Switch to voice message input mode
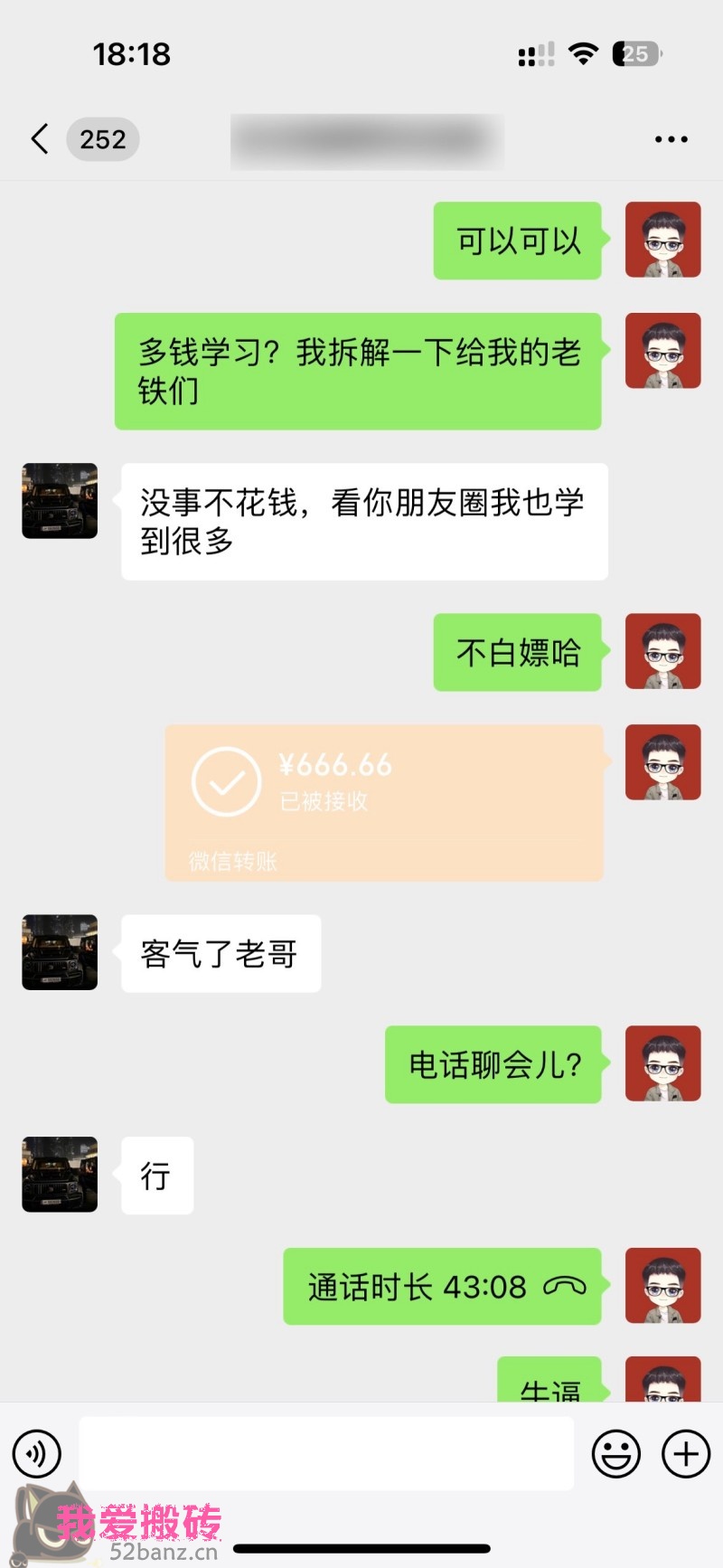This screenshot has width=723, height=1568. pos(36,1453)
